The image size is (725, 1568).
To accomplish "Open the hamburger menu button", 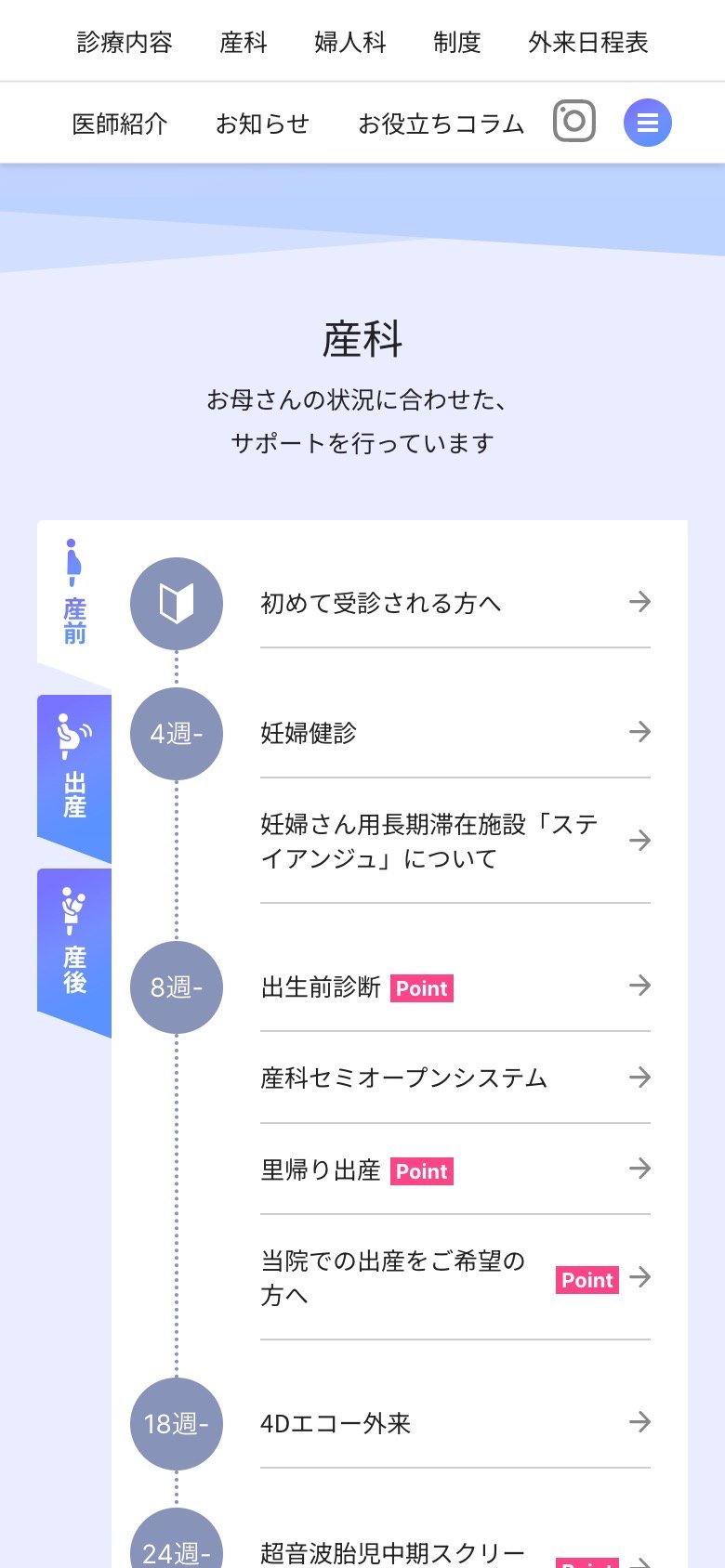I will point(648,123).
